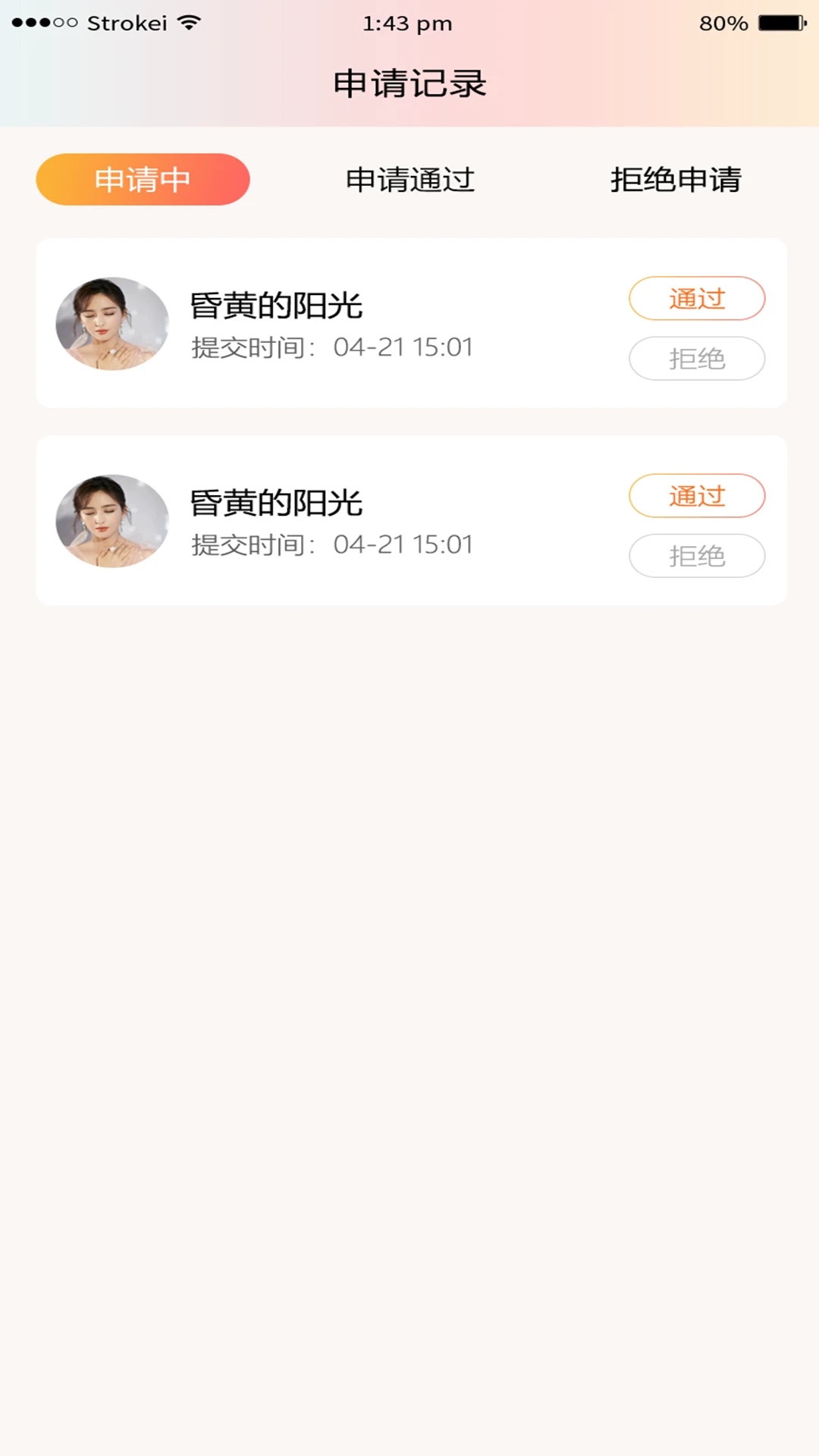Tap the Strokei carrier label
Screen dimensions: 819x1456
(x=127, y=24)
